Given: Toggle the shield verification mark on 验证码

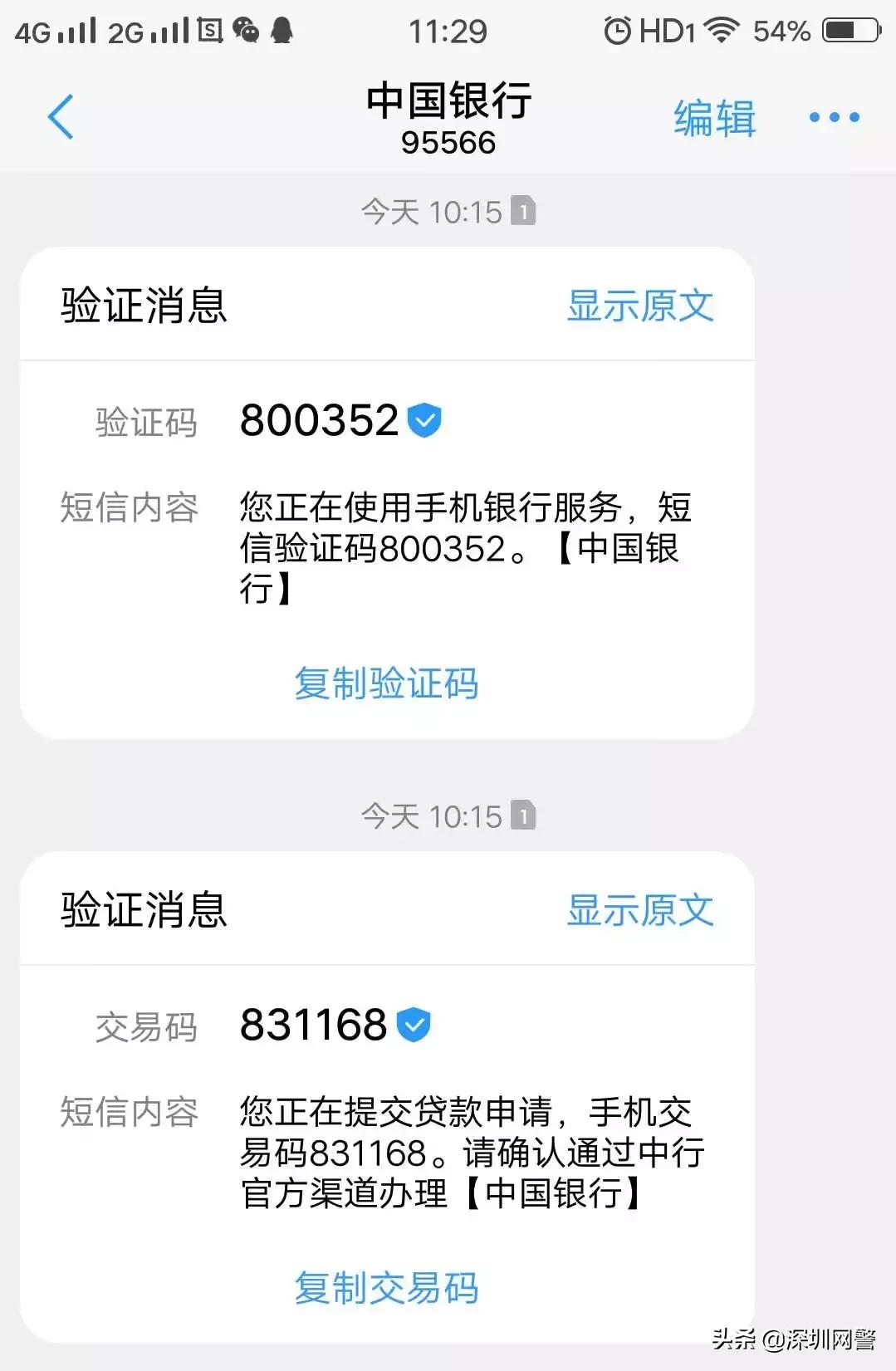Looking at the screenshot, I should [424, 419].
